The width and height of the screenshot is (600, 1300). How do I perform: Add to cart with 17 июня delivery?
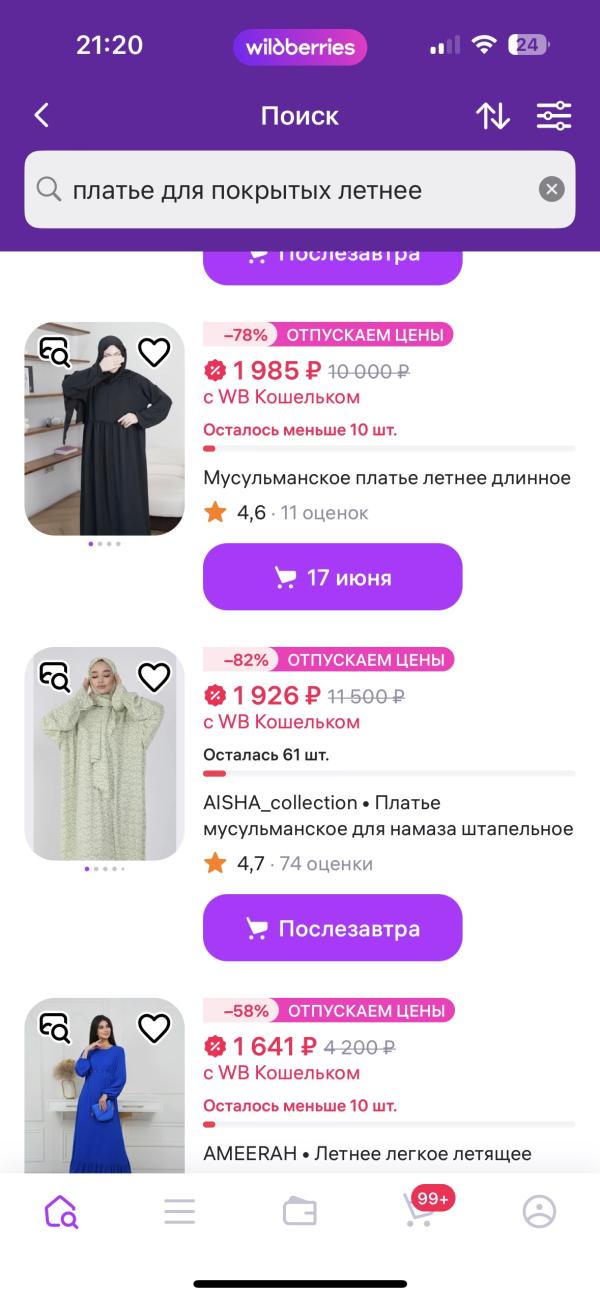tap(332, 577)
